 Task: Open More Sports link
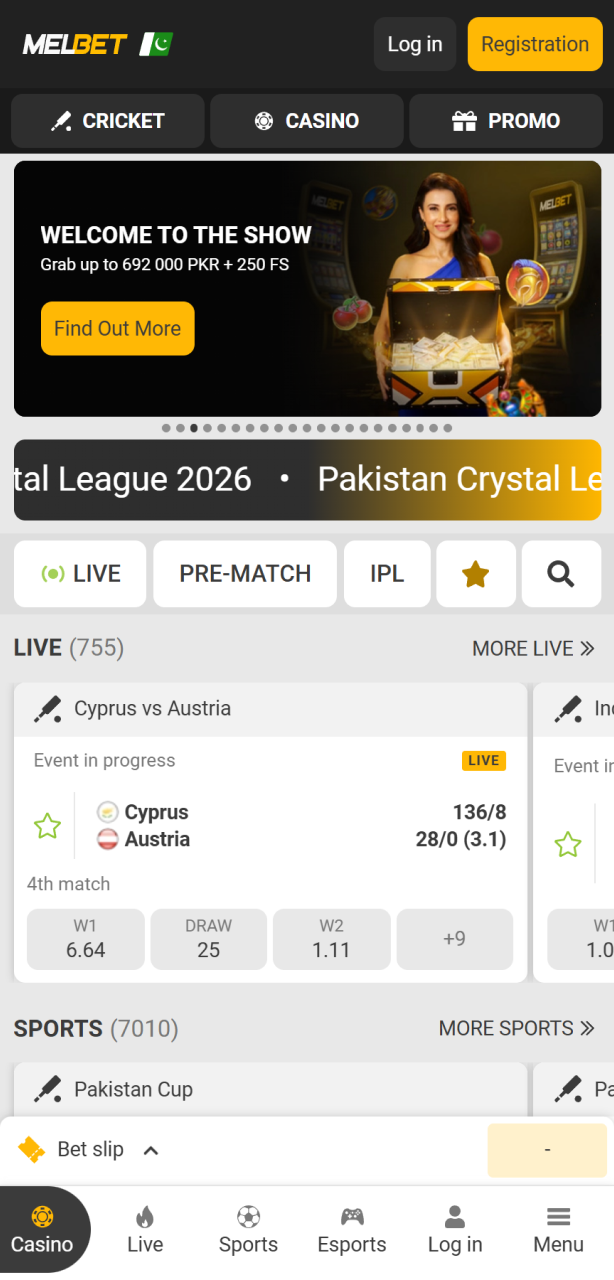point(516,1028)
